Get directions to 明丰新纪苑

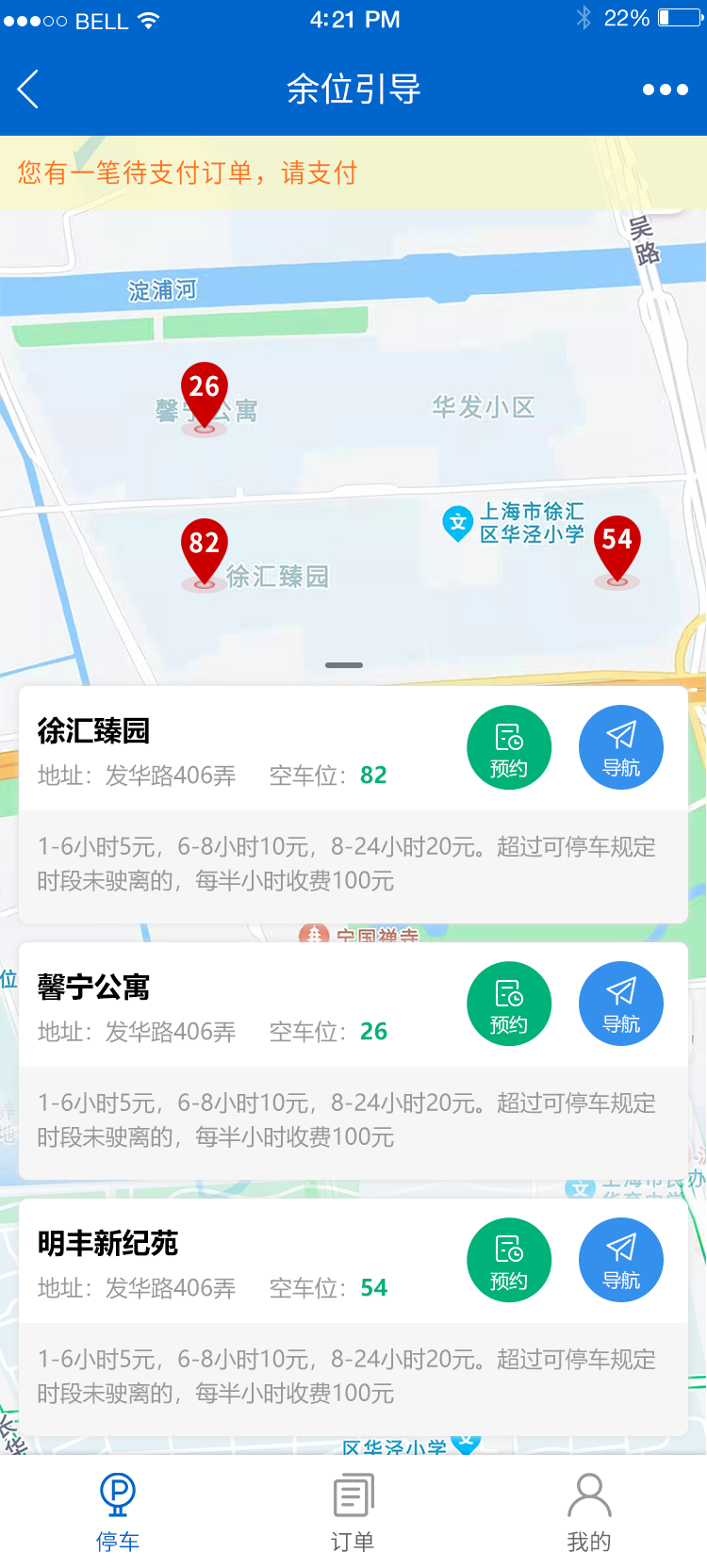(x=620, y=1261)
